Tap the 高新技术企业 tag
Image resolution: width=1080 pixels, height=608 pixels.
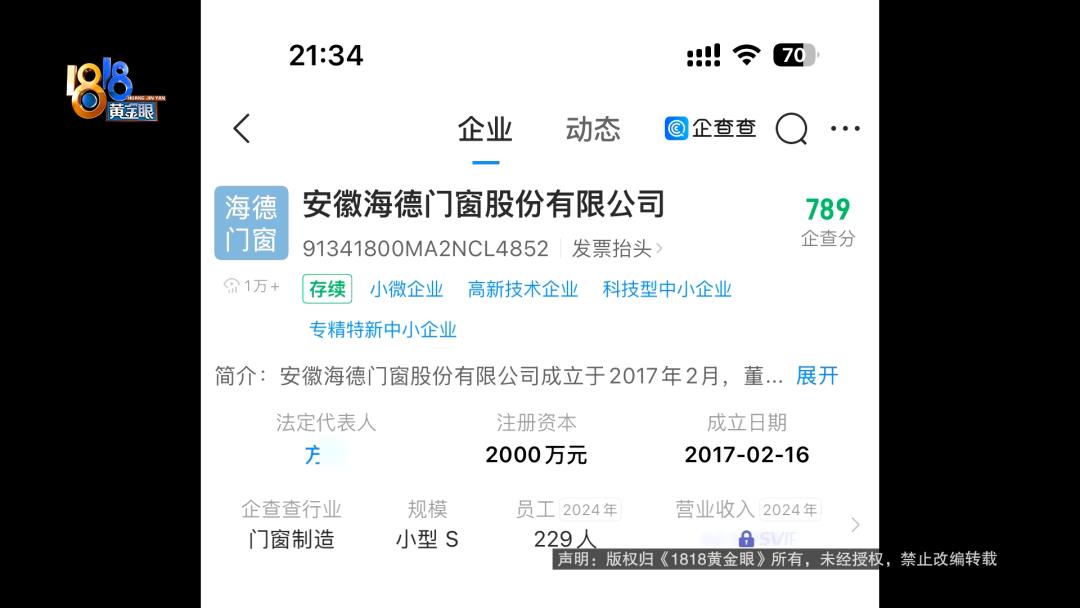click(x=523, y=289)
